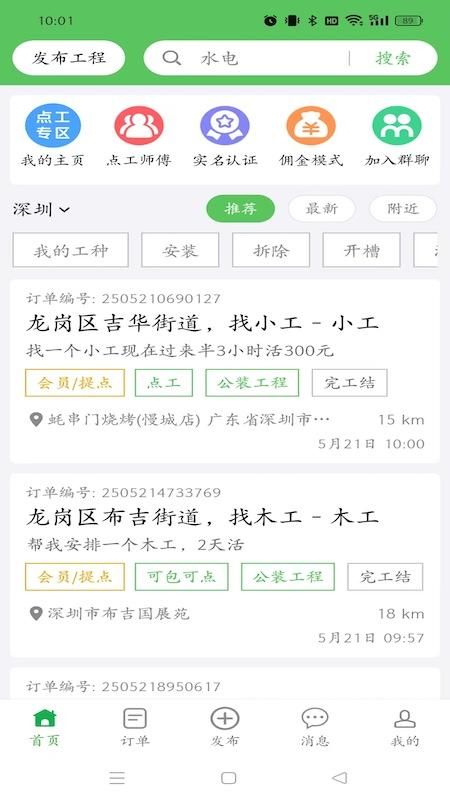Switch to the 消息 tab

315,727
